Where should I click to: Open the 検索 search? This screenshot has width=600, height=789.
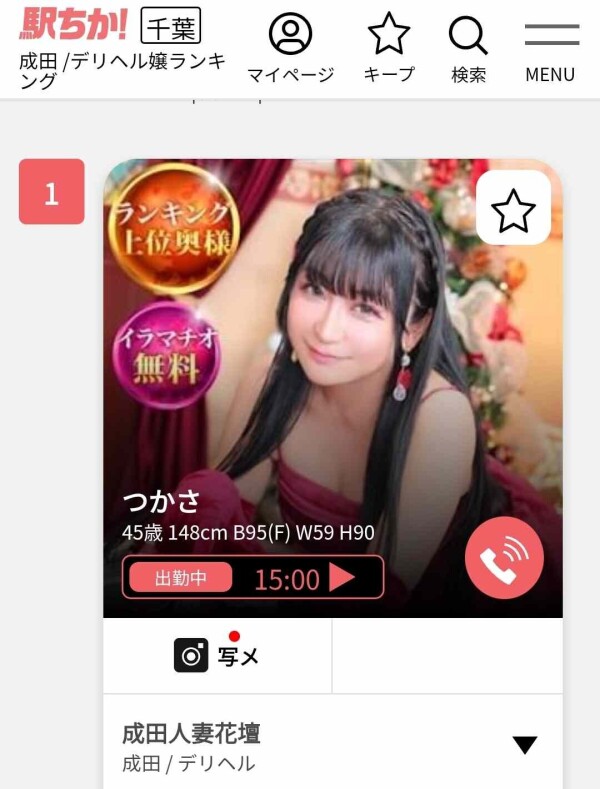point(468,48)
